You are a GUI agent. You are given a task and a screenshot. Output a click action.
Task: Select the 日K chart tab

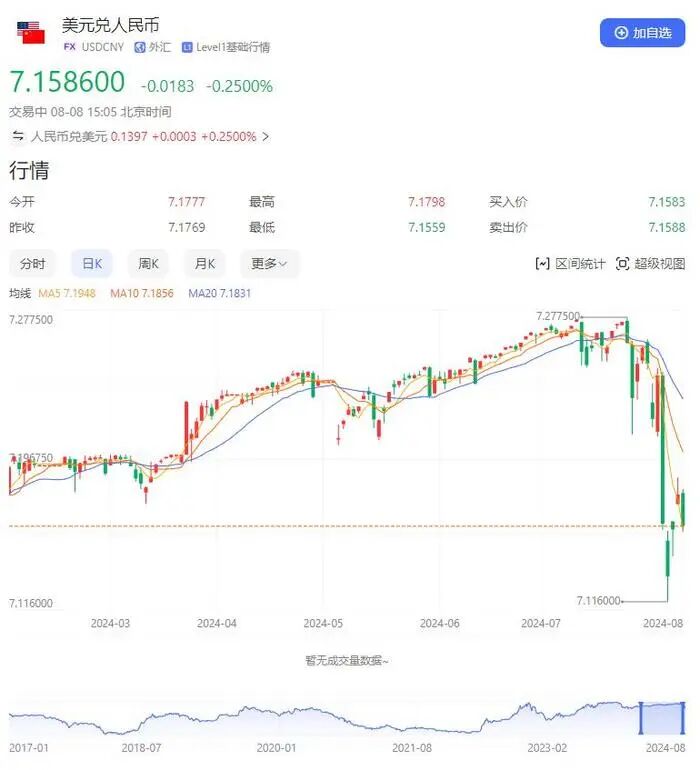92,264
